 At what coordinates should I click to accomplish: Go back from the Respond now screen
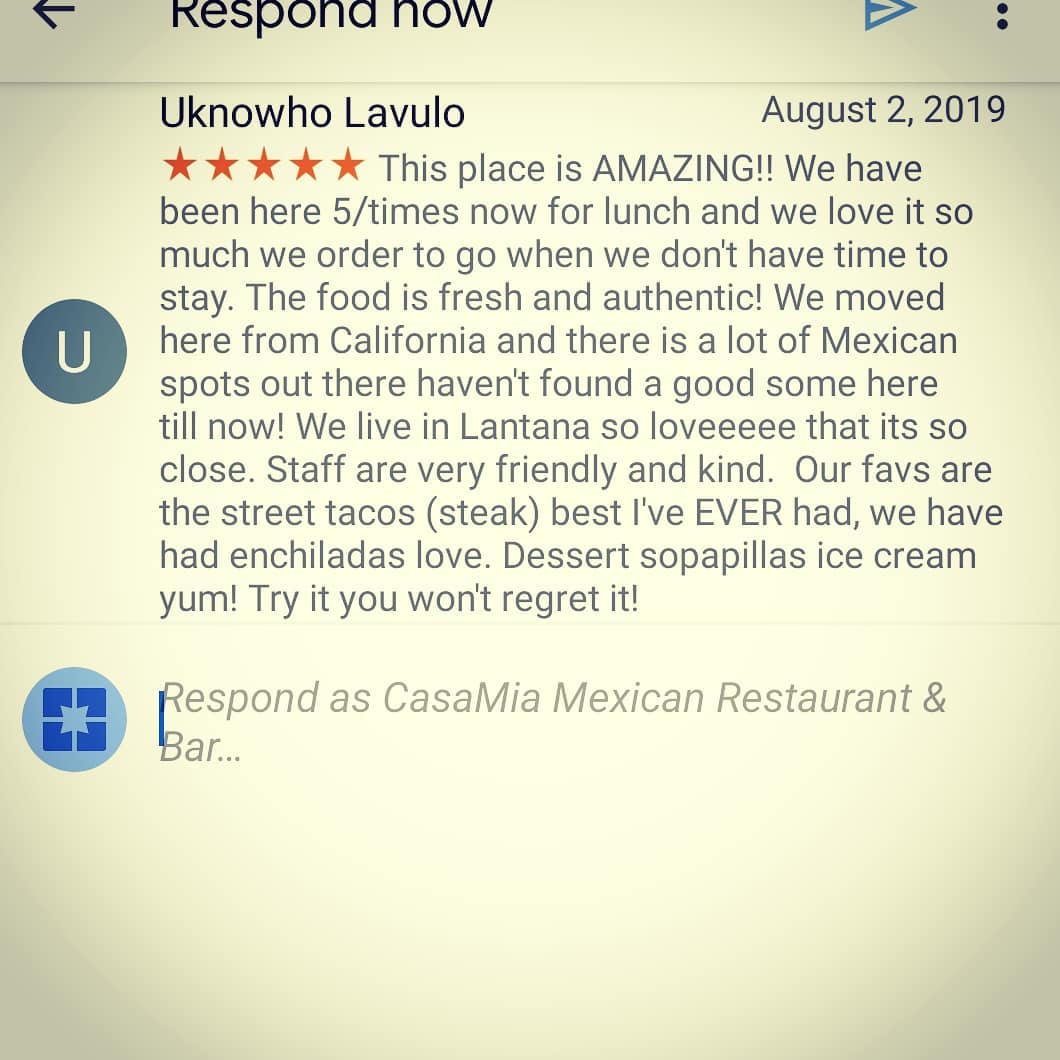54,12
